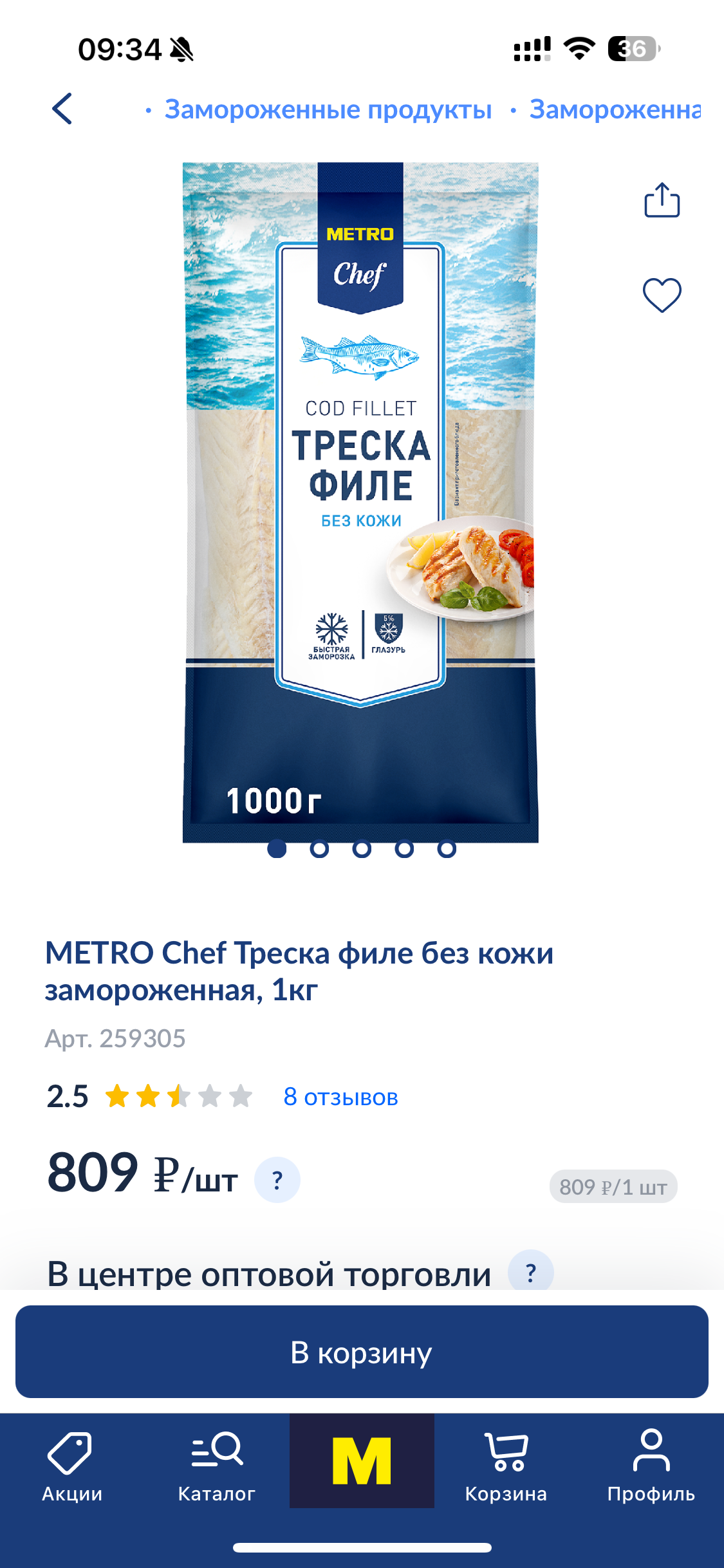Tap the question mark next to the price
The height and width of the screenshot is (1568, 724).
coord(277,1180)
